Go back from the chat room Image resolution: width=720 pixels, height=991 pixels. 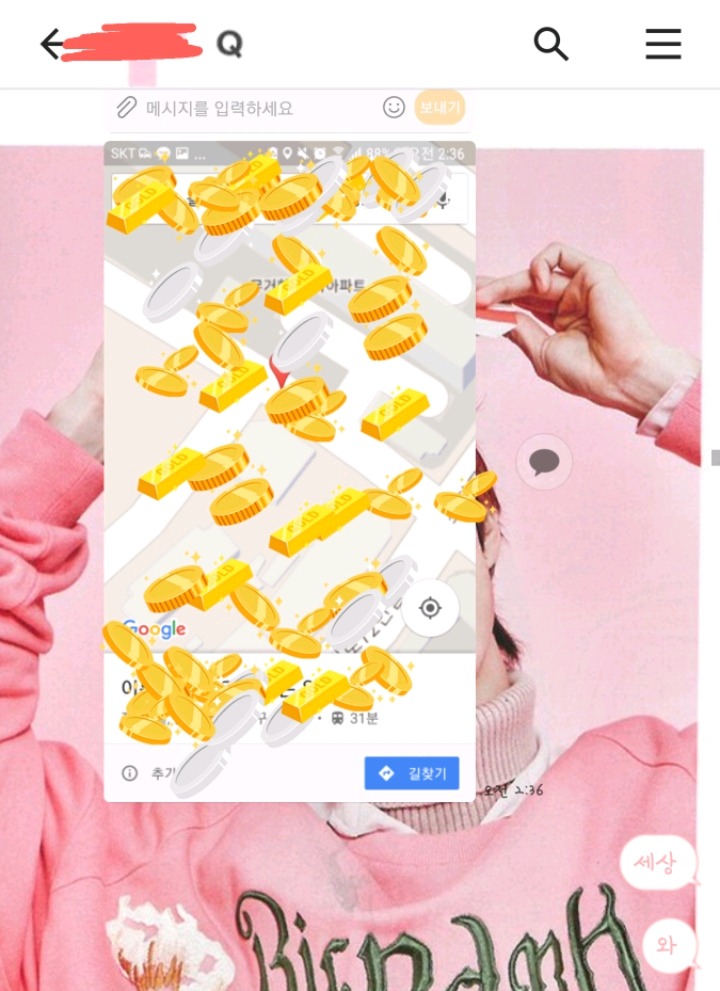50,45
